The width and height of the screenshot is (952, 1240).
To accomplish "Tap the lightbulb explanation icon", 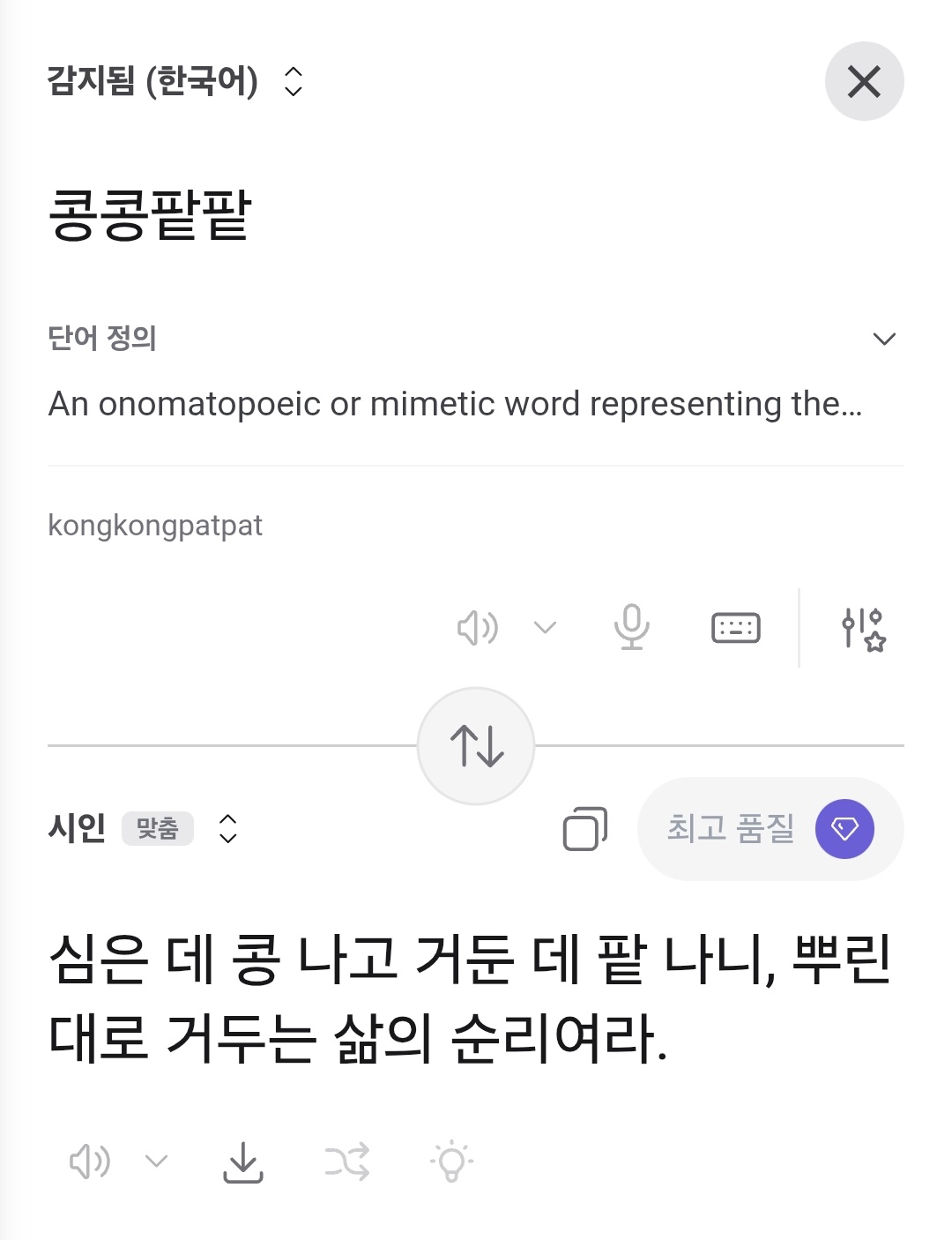I will (451, 1162).
